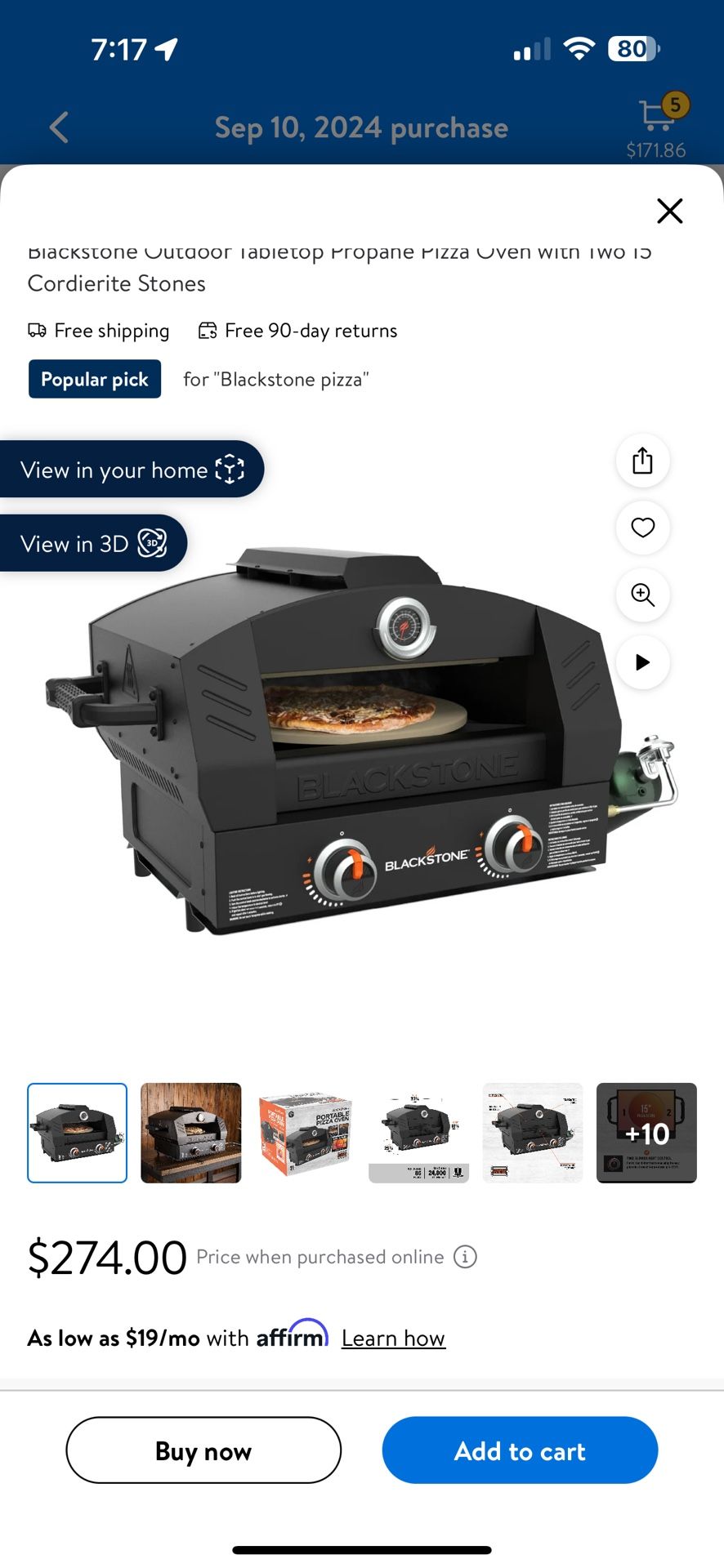Tap the price info circle icon
Screen dimensions: 724x1568
click(464, 1257)
